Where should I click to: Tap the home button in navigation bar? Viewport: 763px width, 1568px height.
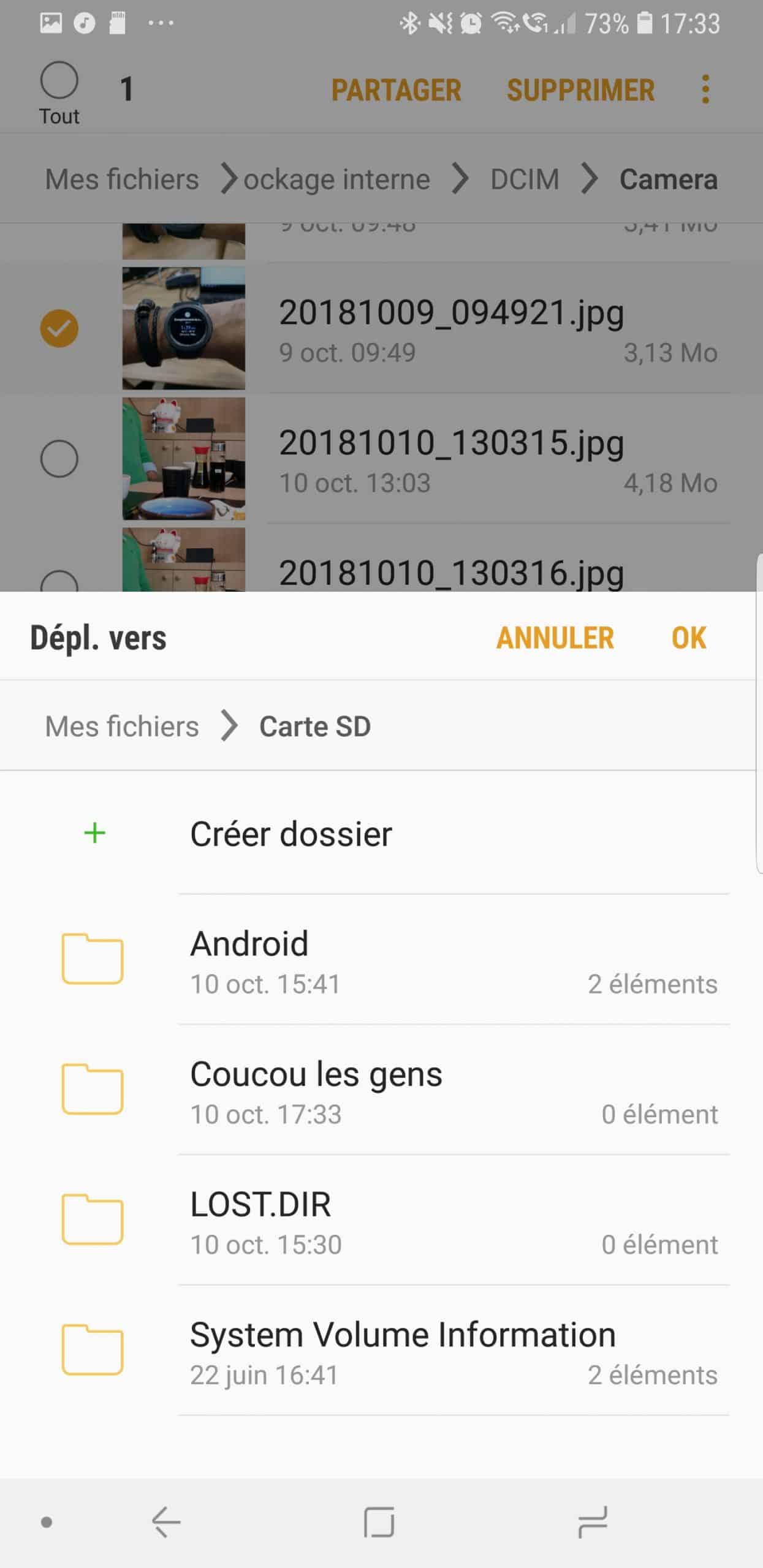[379, 1522]
